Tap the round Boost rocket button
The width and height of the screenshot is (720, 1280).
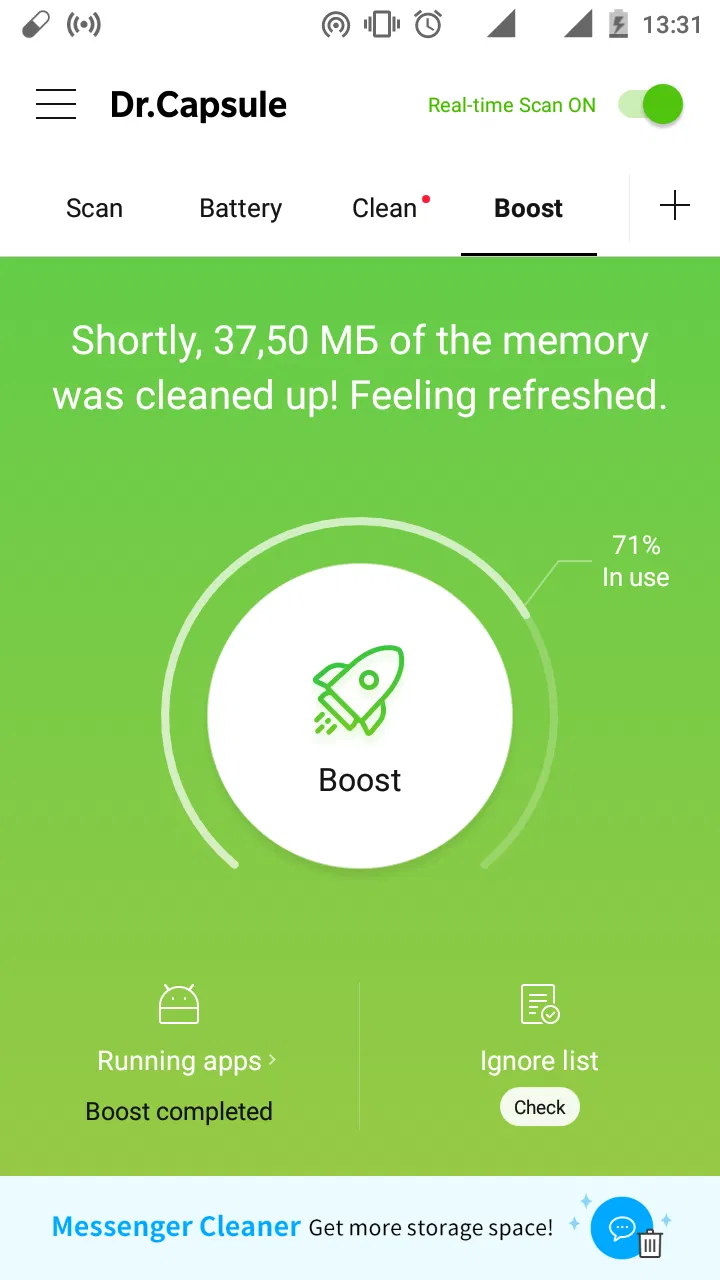tap(360, 716)
